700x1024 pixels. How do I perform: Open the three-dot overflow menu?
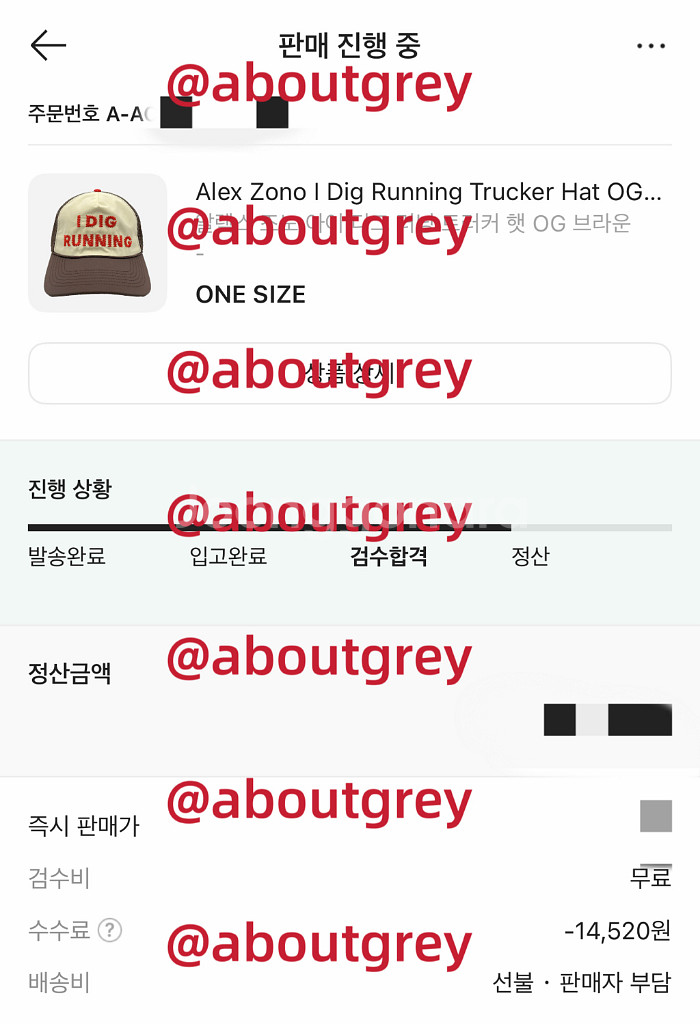[651, 46]
